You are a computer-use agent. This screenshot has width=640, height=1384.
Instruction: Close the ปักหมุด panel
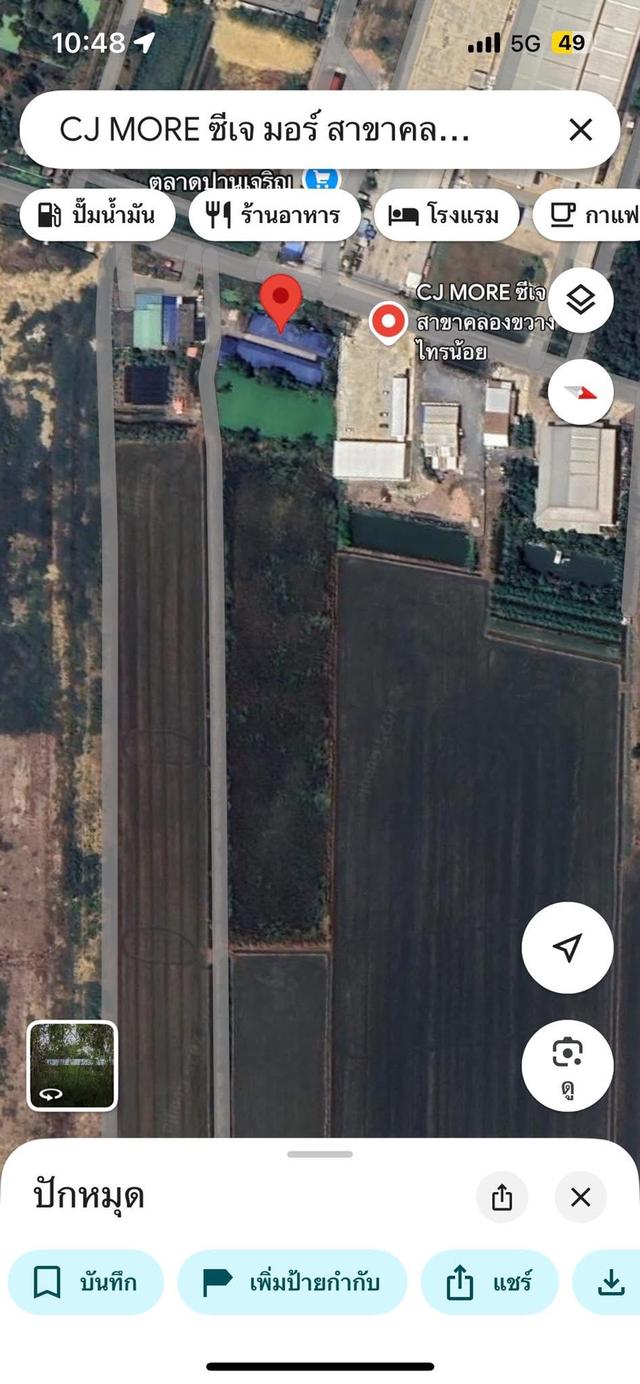580,1197
